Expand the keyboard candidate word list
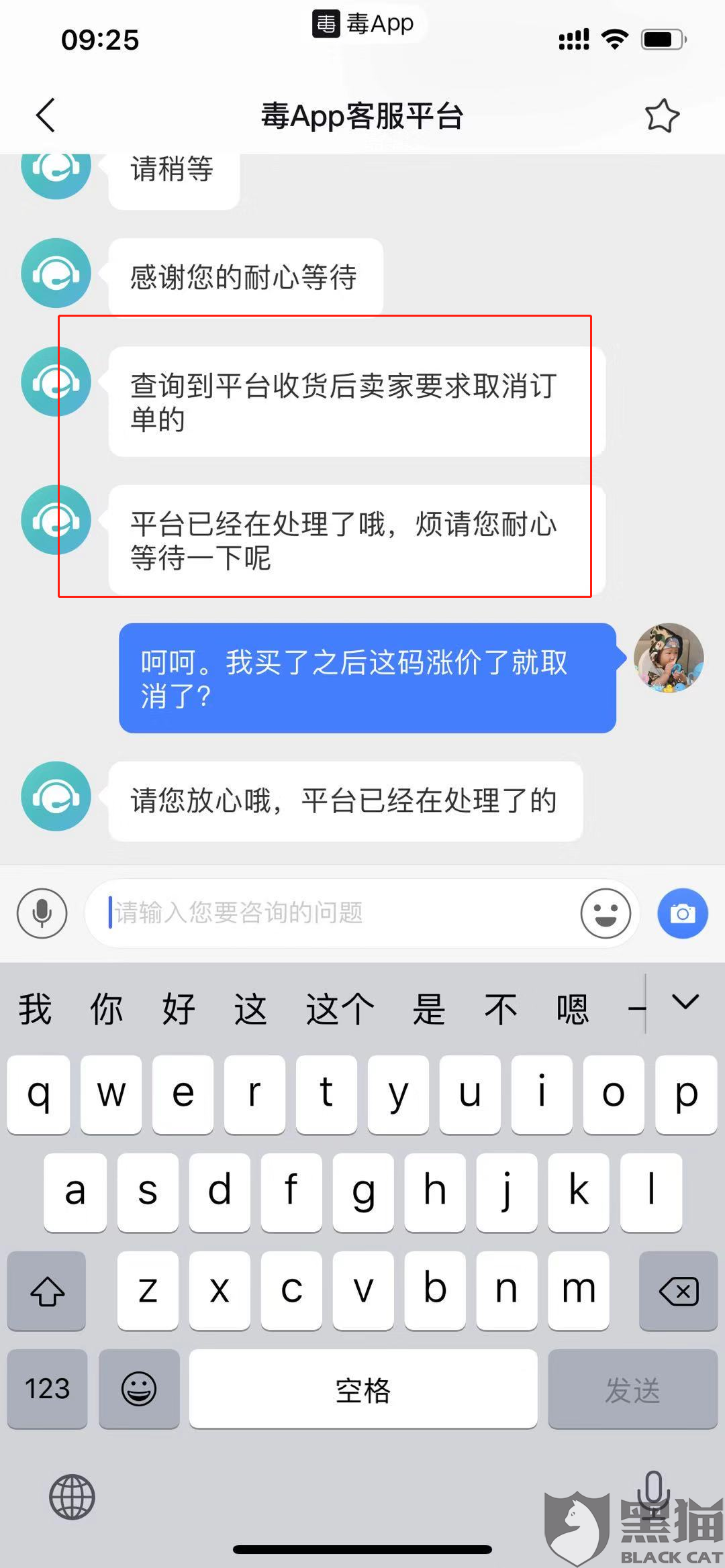The width and height of the screenshot is (725, 1568). point(685,1002)
